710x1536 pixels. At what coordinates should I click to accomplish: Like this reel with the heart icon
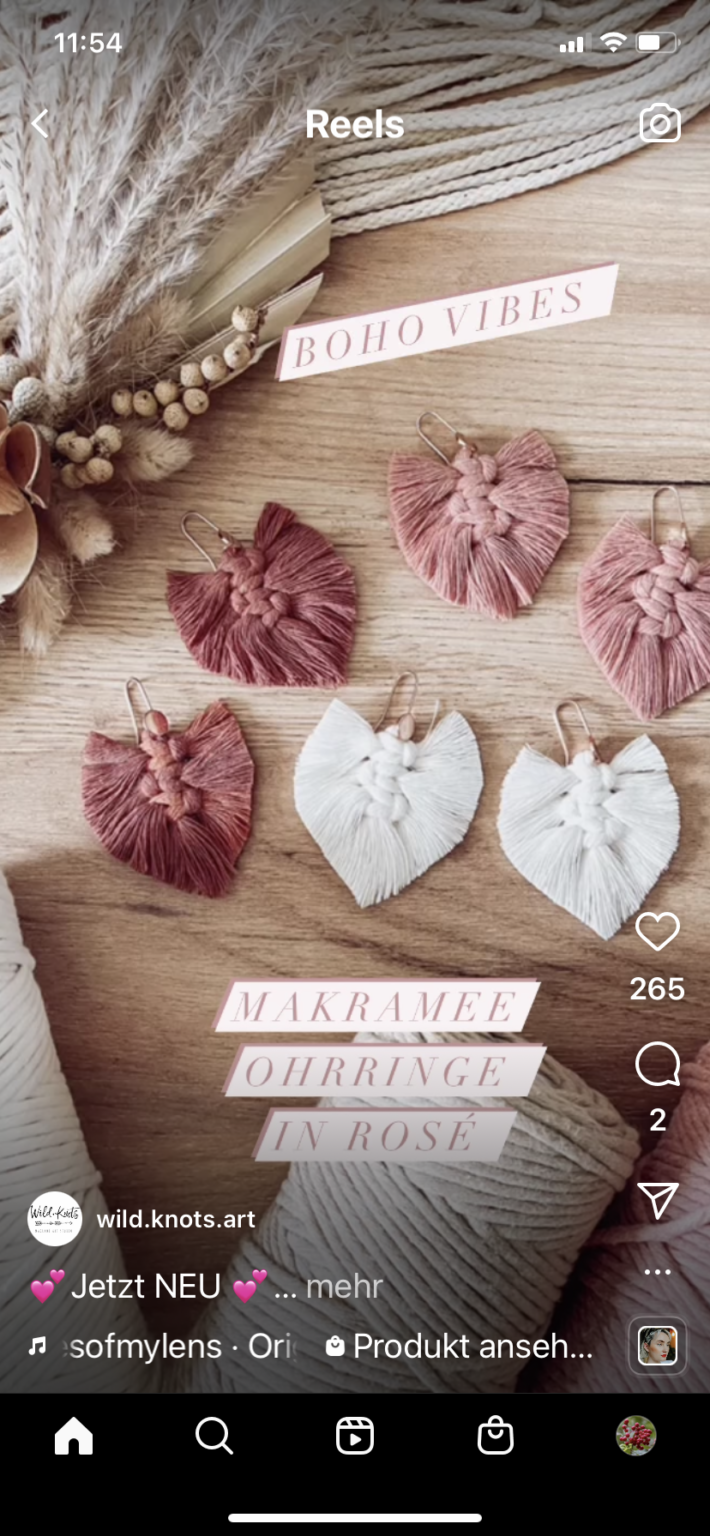(x=657, y=932)
